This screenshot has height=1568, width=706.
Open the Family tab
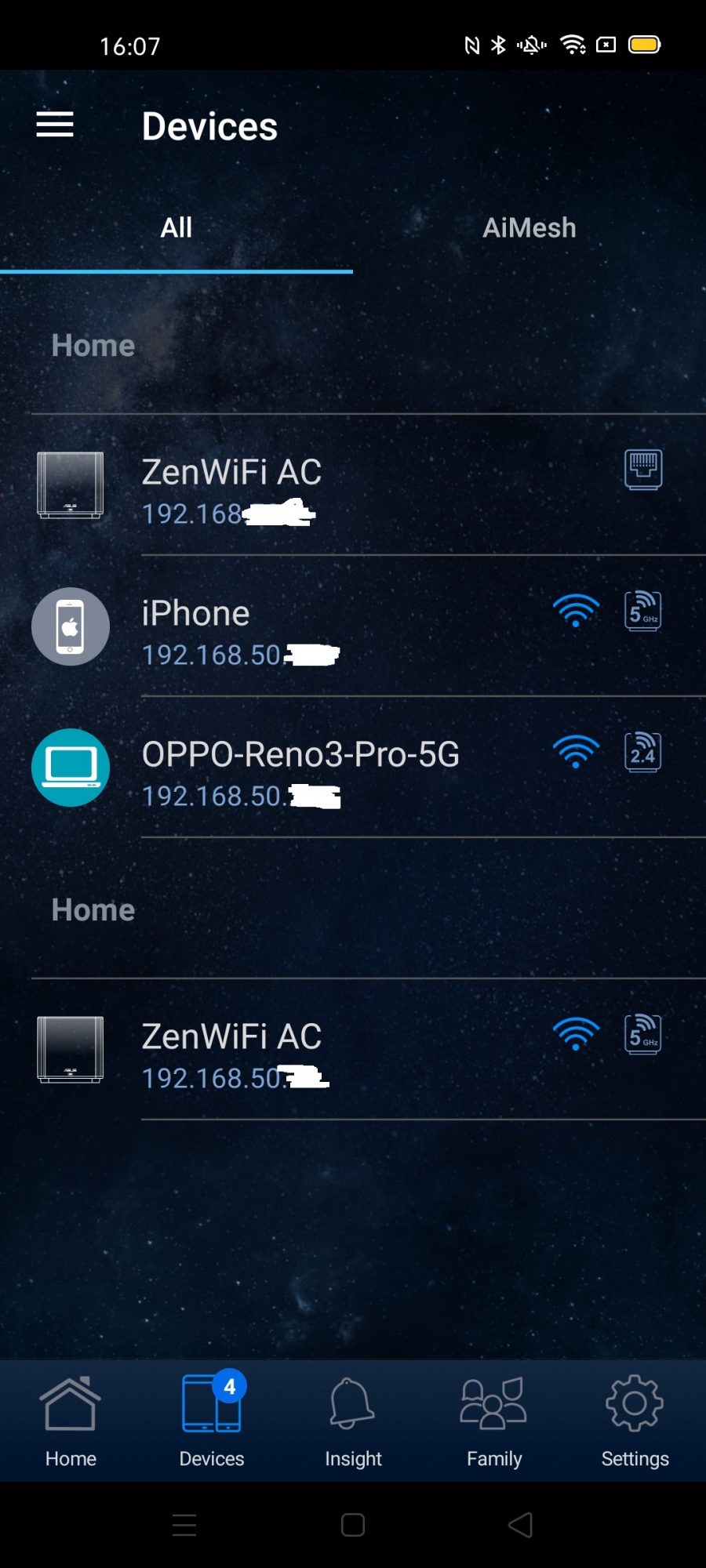tap(494, 1421)
